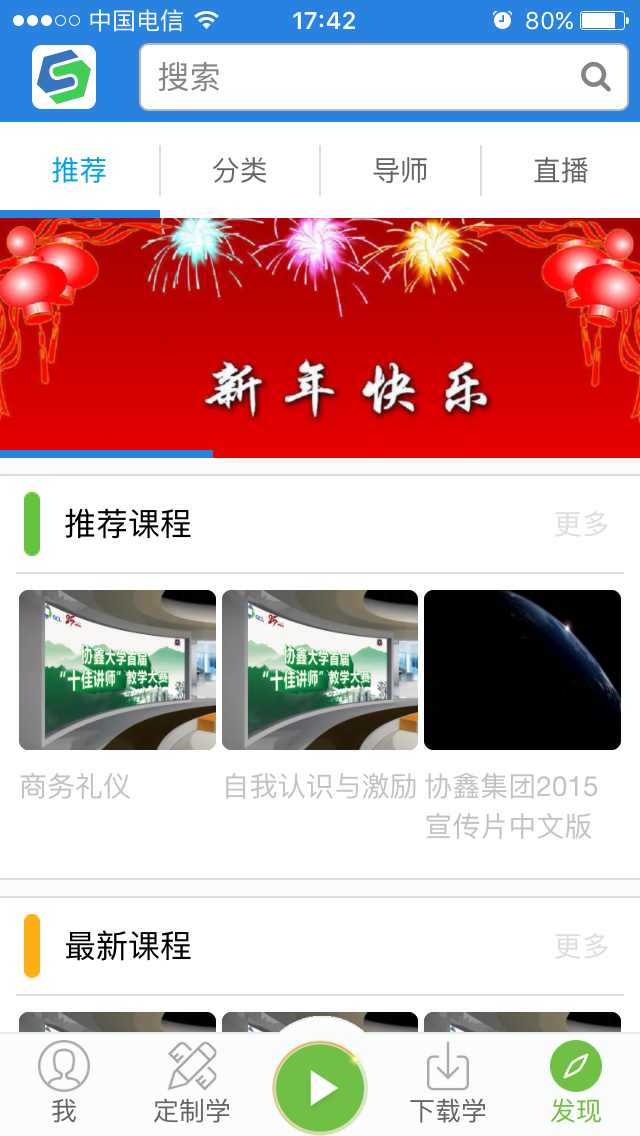The width and height of the screenshot is (640, 1136).
Task: Tap the 搜索 search field
Action: 360,77
